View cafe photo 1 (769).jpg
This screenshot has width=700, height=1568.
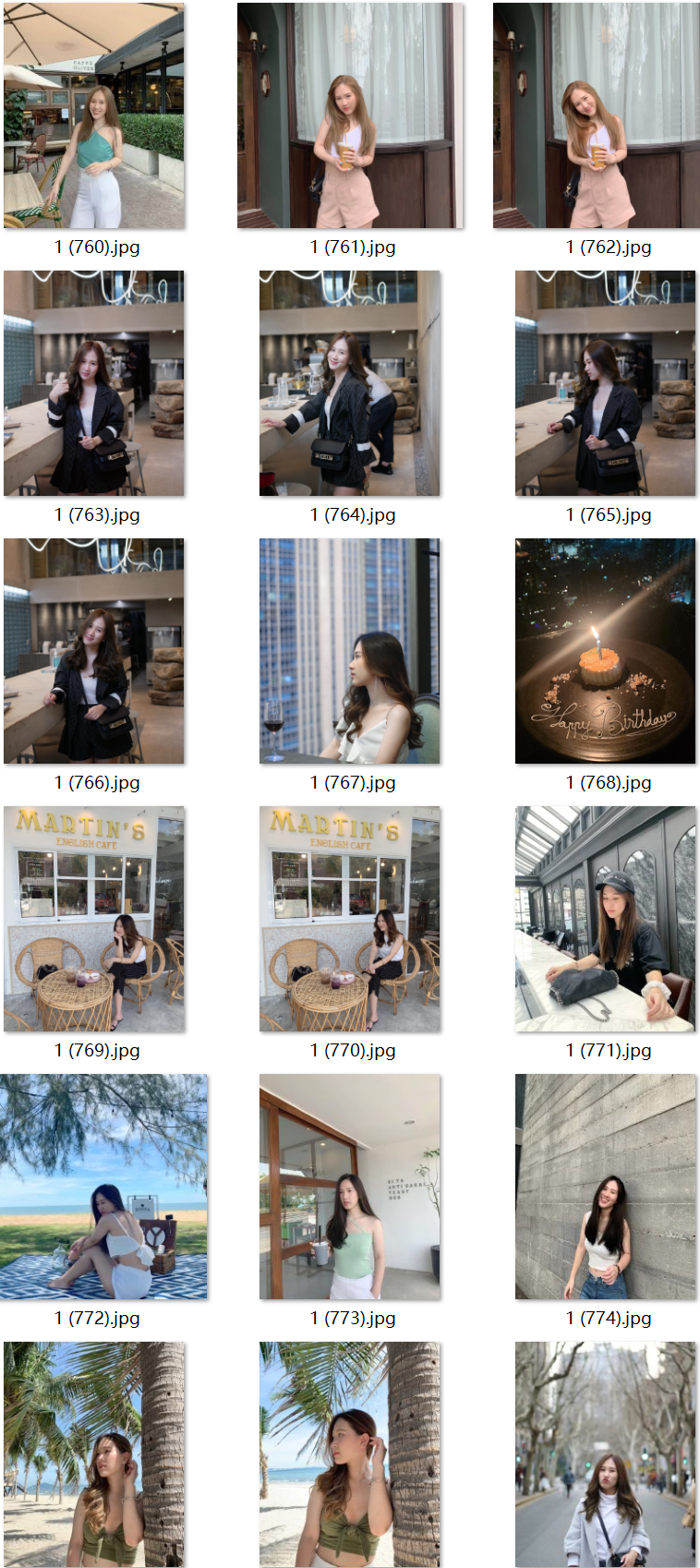(94, 919)
